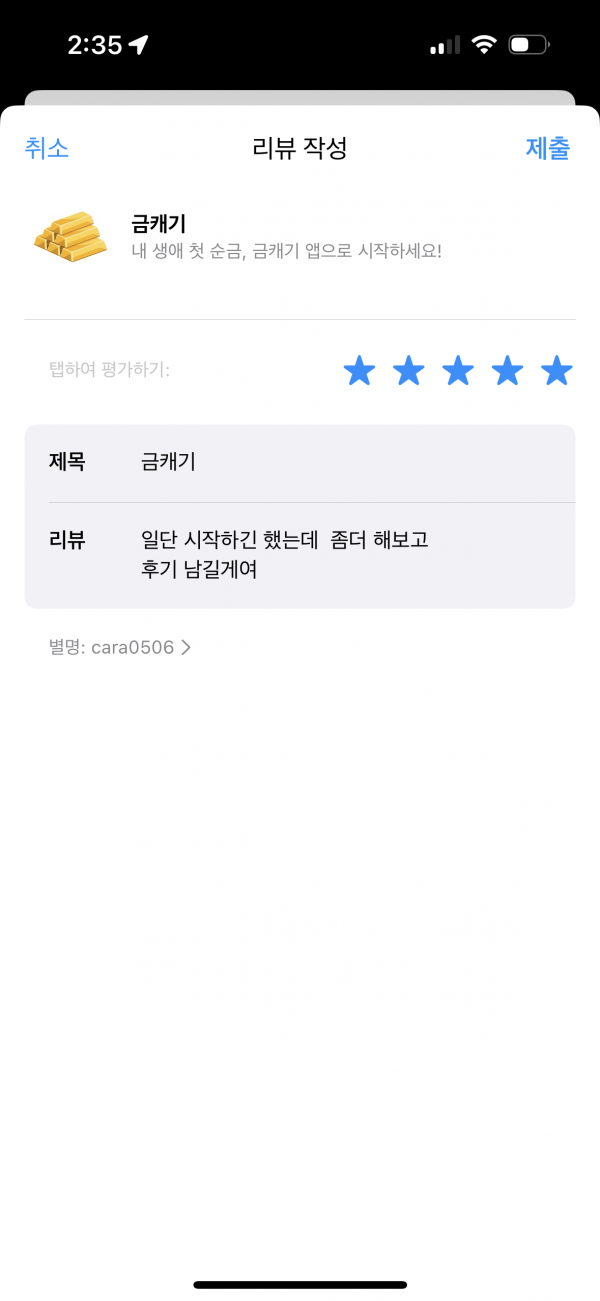Edit the 제목 title field

(300, 463)
